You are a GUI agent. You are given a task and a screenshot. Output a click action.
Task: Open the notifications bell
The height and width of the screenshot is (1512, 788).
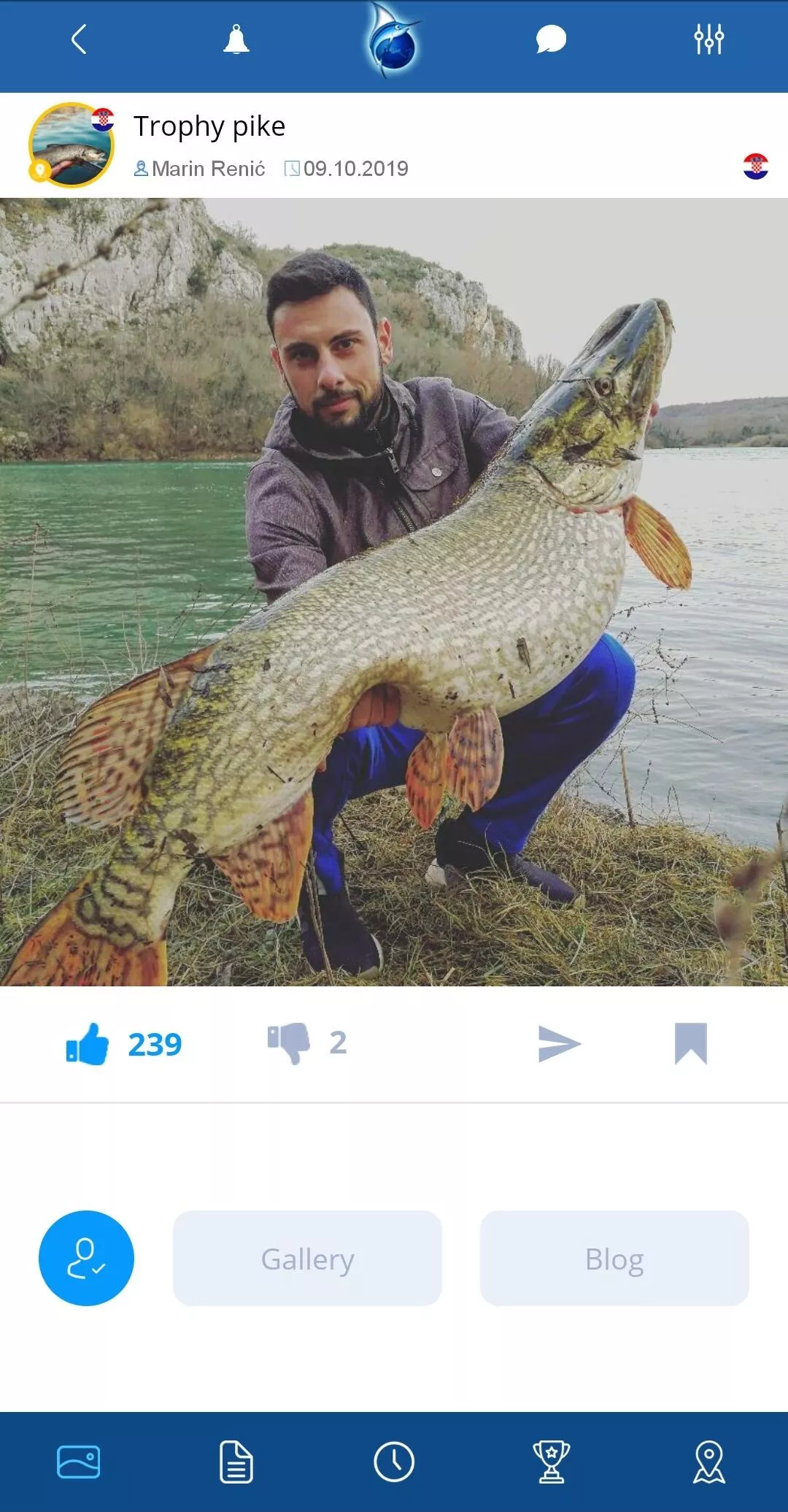(x=236, y=39)
